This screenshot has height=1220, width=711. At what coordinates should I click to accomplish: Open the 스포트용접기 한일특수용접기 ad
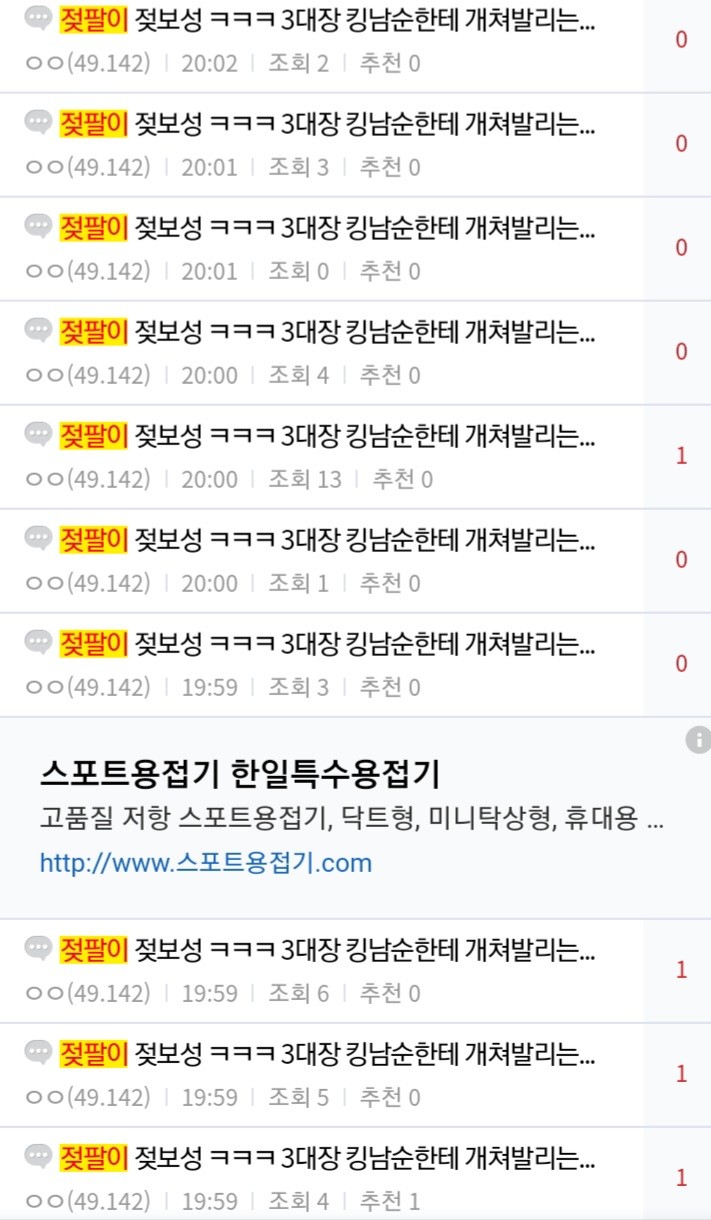tap(240, 773)
